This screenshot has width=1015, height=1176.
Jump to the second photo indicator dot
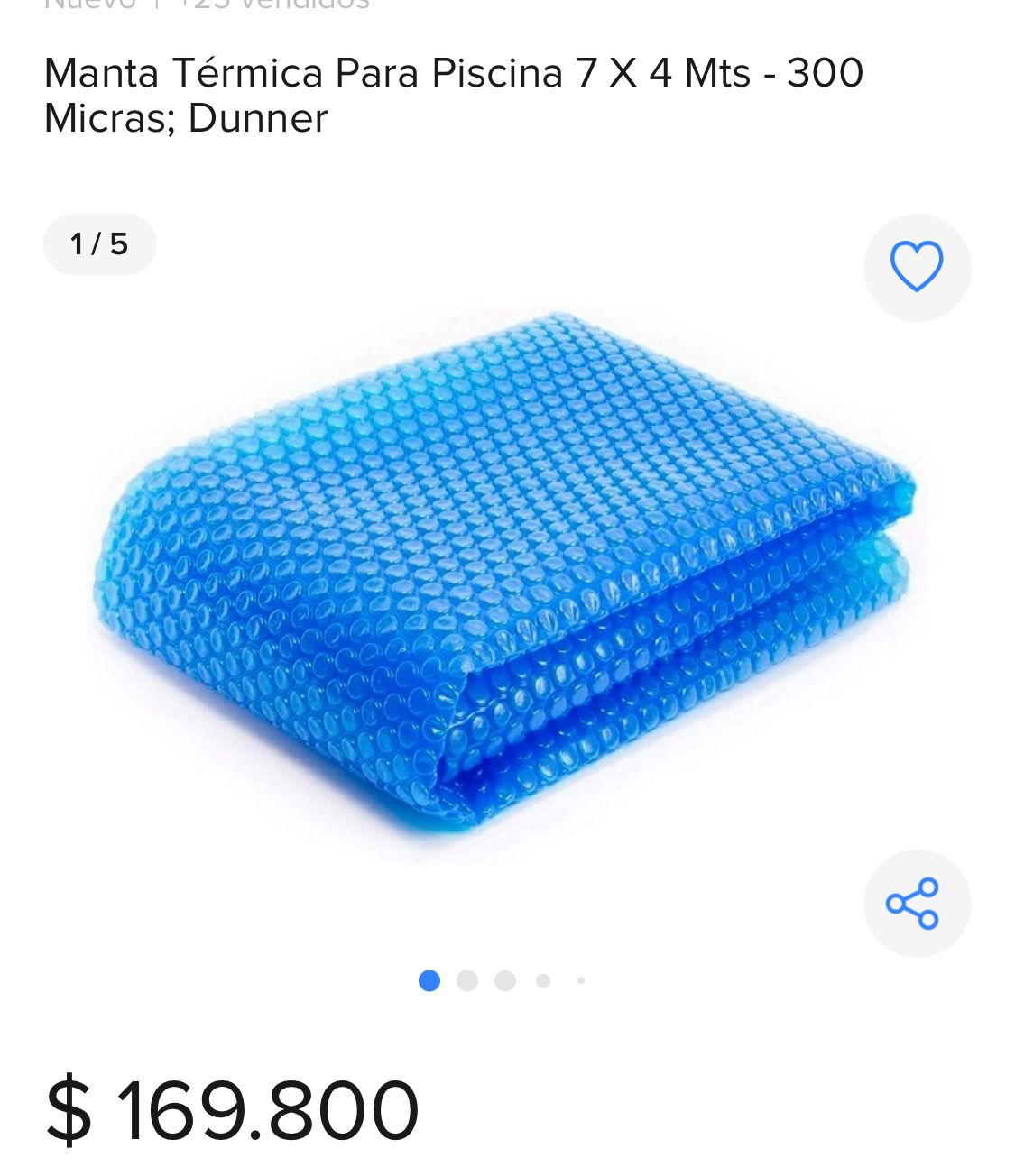pyautogui.click(x=467, y=980)
